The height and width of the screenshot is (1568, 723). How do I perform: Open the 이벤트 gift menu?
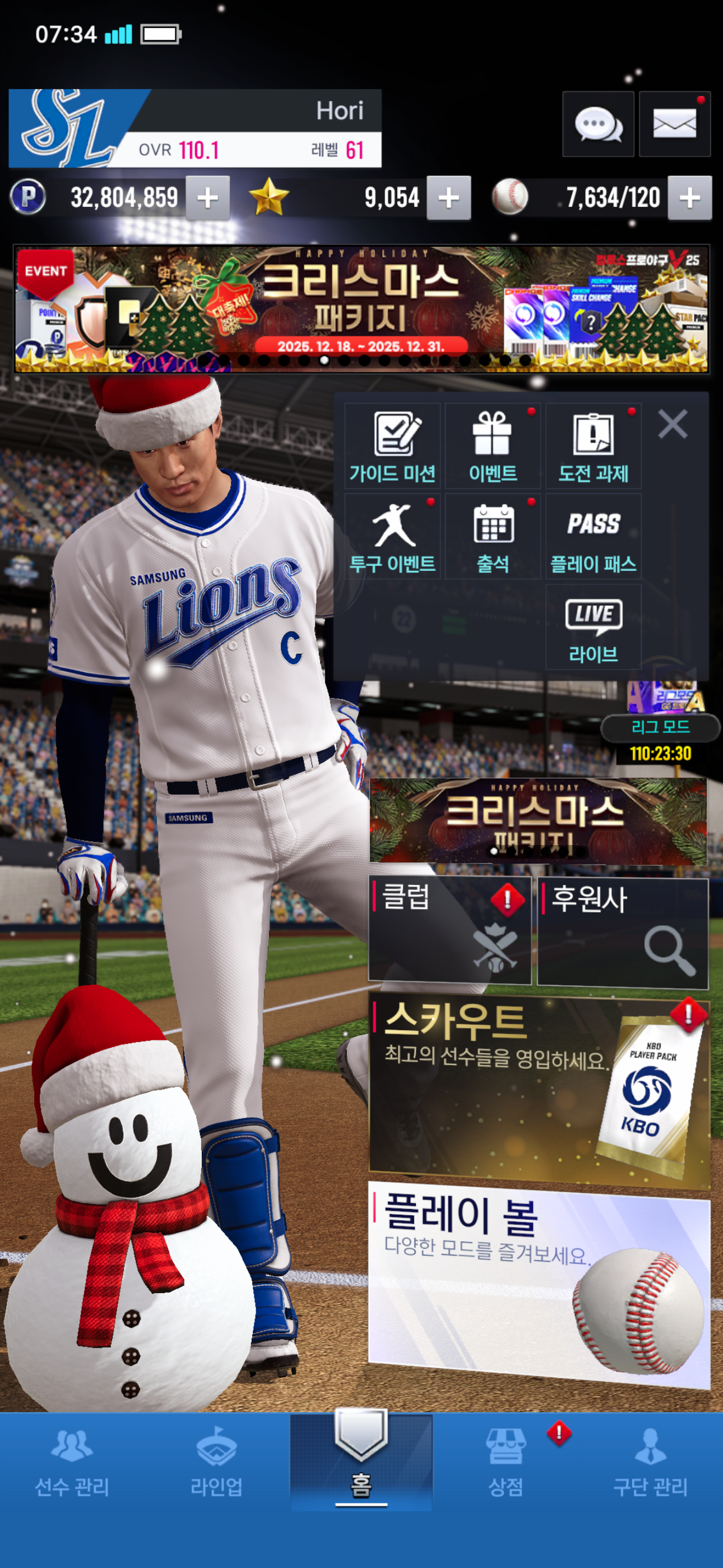(x=493, y=446)
